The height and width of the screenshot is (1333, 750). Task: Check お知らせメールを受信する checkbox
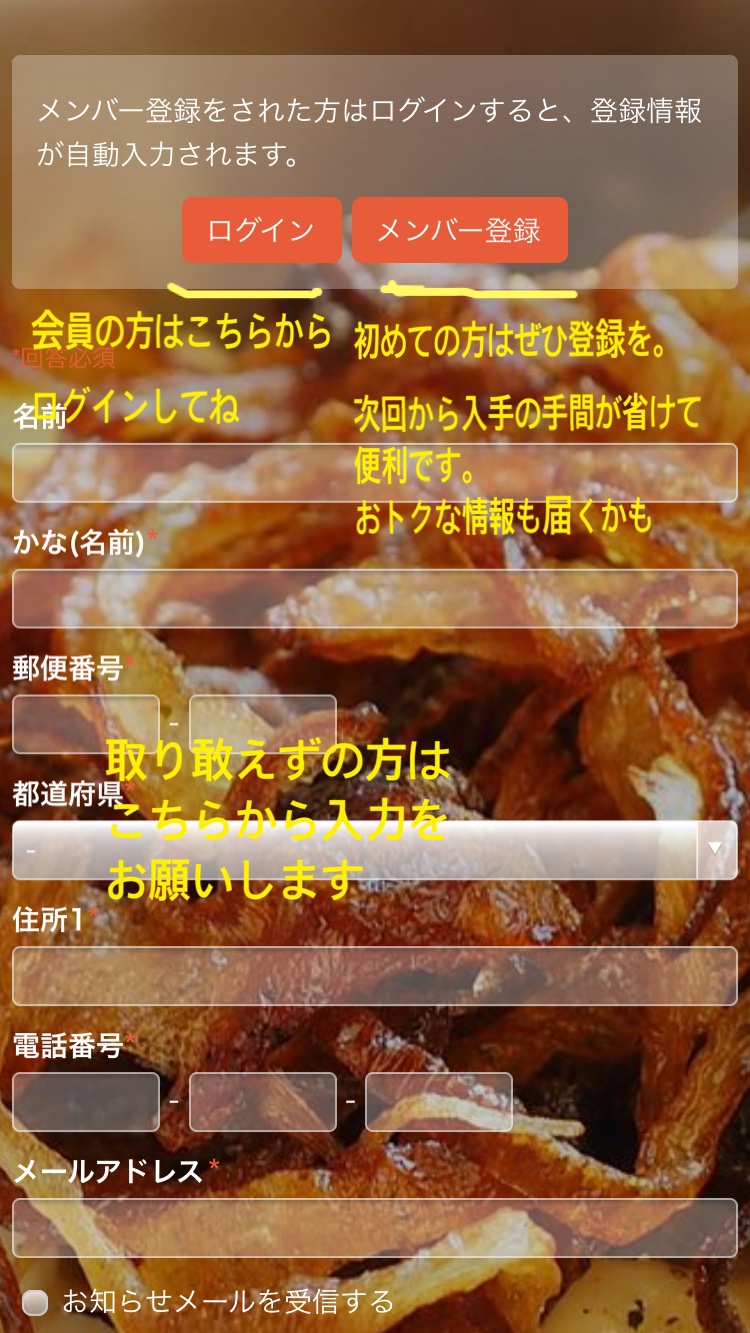(x=36, y=1302)
